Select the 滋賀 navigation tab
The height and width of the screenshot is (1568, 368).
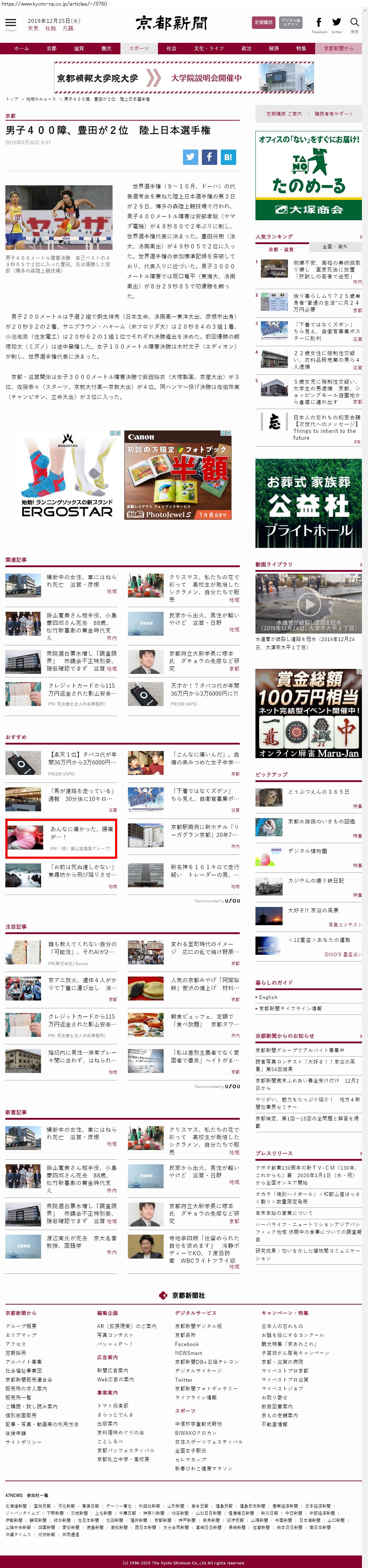79,48
